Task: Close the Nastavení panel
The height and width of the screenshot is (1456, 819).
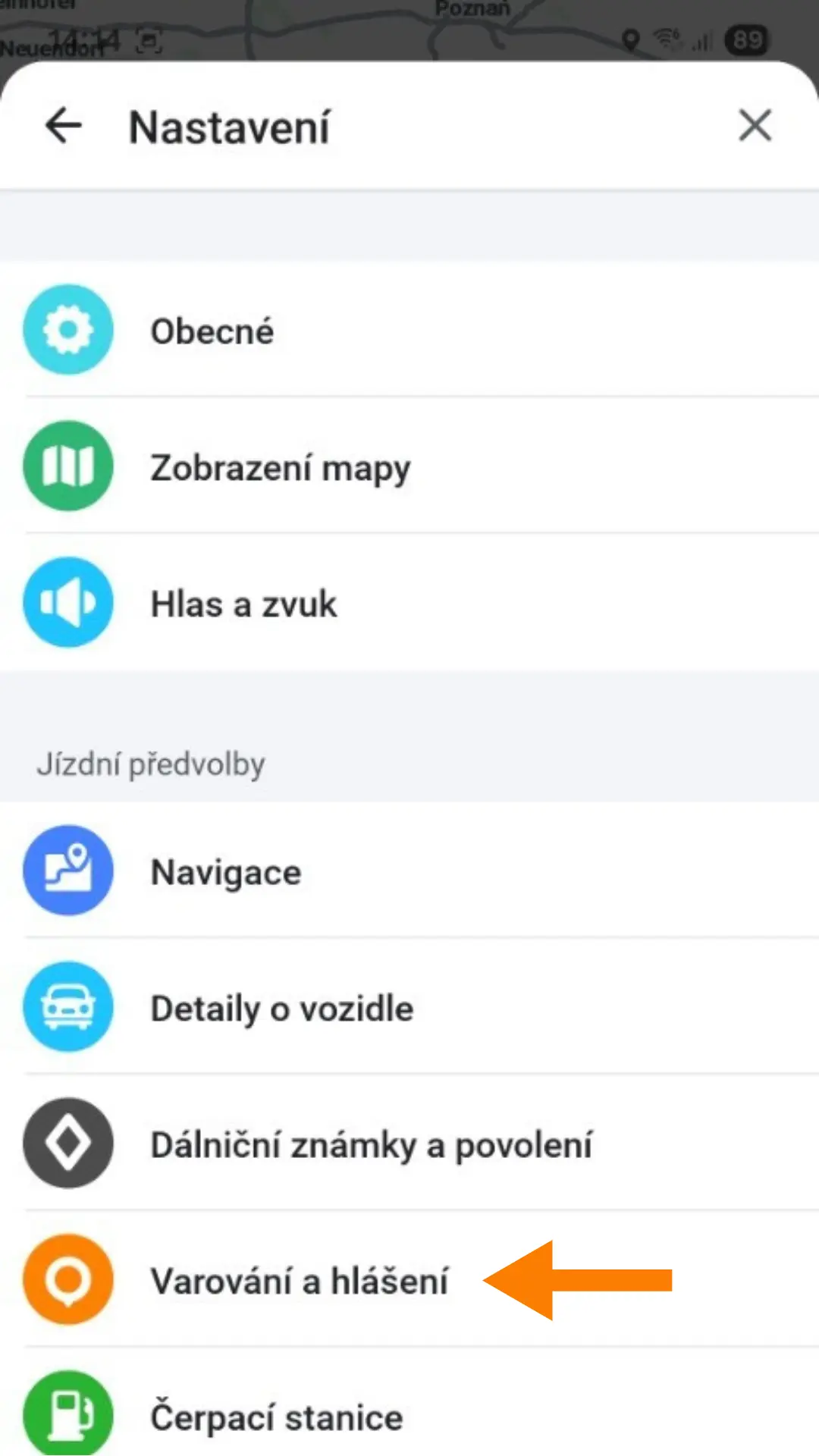Action: (x=755, y=125)
